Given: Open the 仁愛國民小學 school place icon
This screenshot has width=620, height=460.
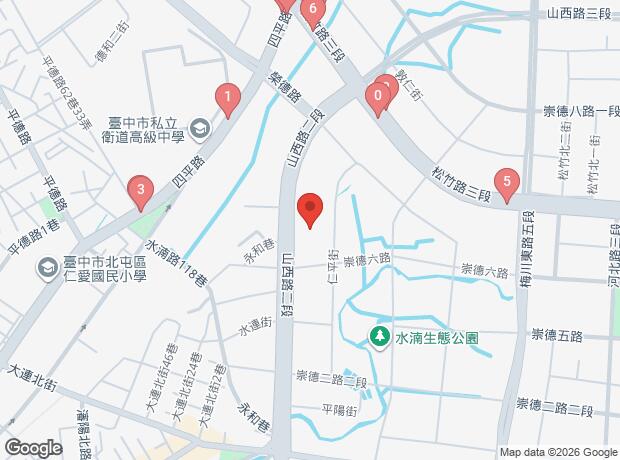Looking at the screenshot, I should pyautogui.click(x=47, y=268).
